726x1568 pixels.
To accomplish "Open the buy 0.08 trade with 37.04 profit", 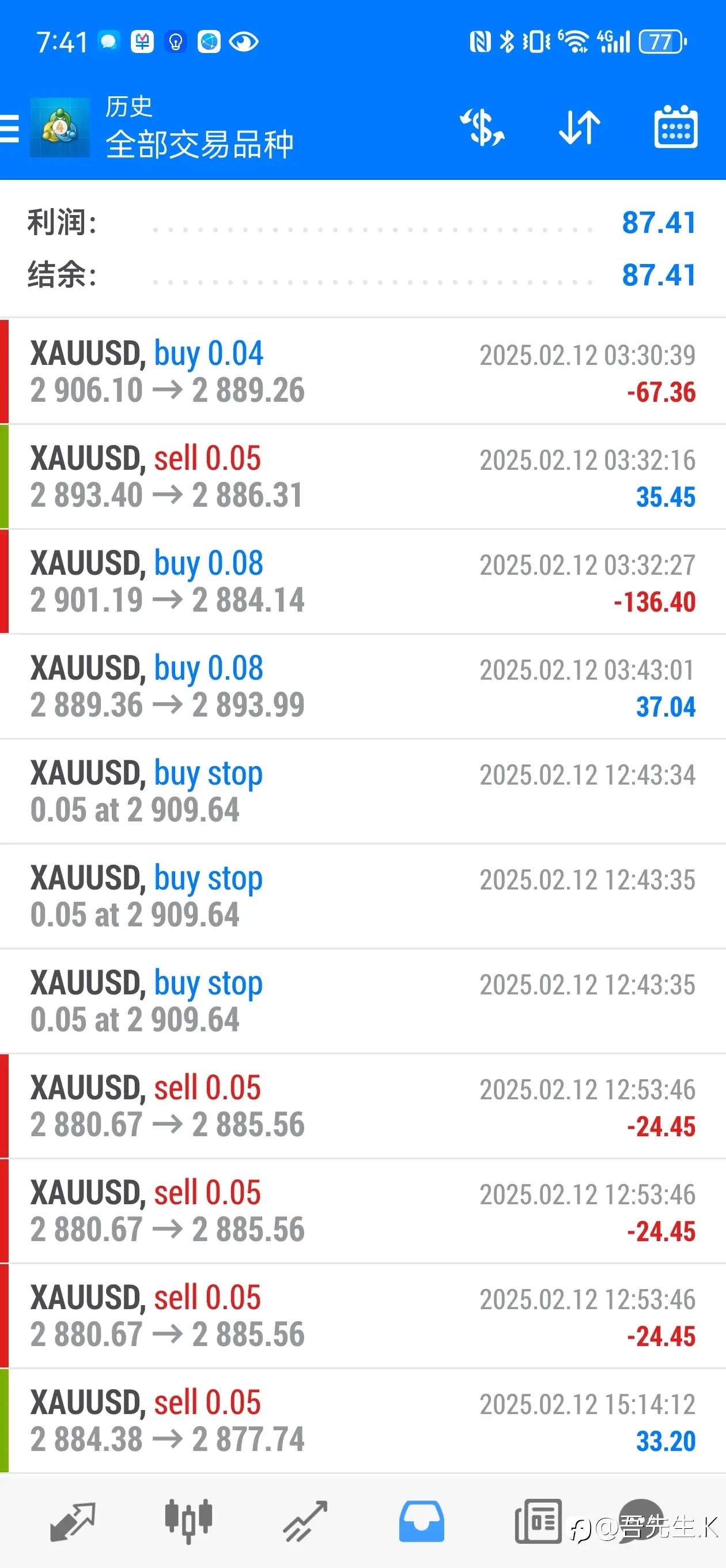I will 362,687.
